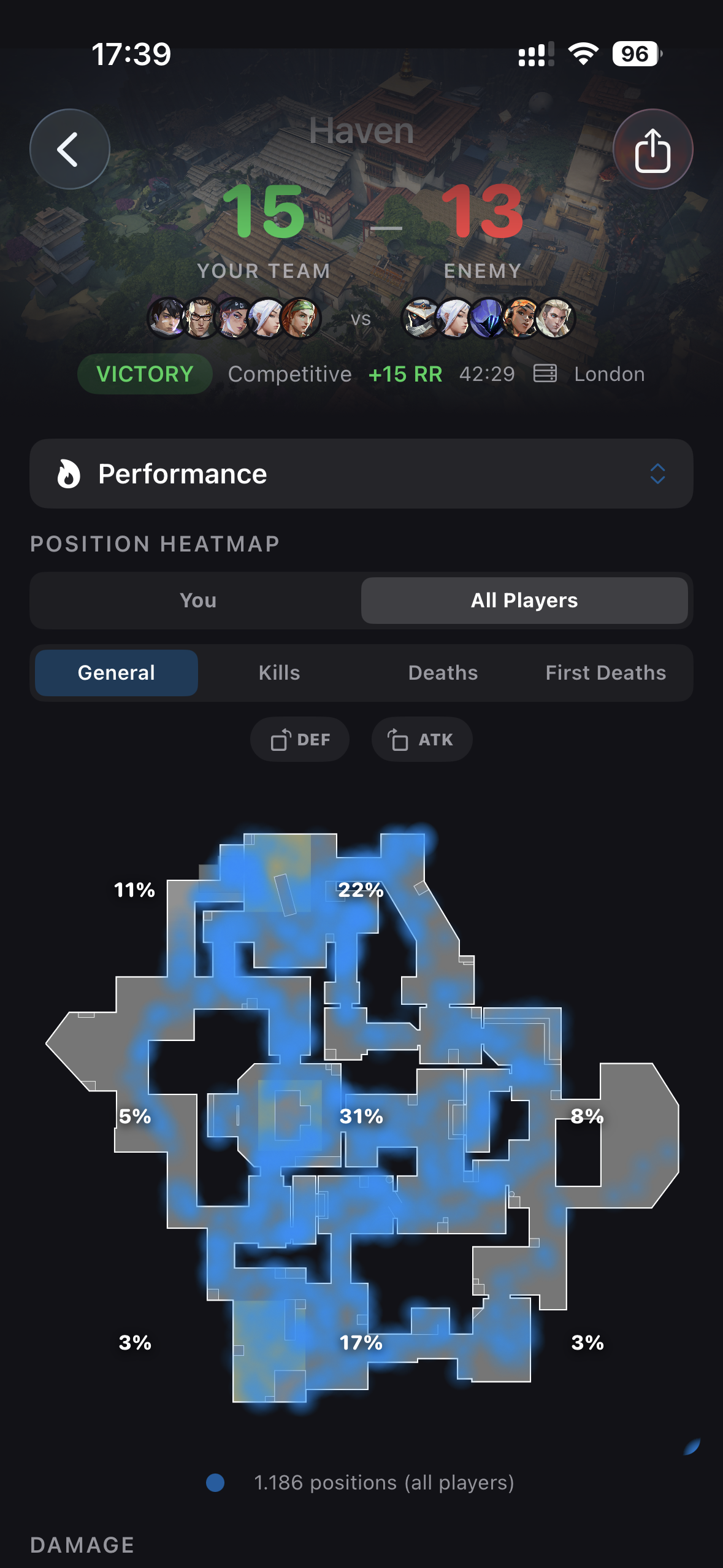This screenshot has width=723, height=1568.
Task: Select the server icon next to London
Action: click(546, 374)
